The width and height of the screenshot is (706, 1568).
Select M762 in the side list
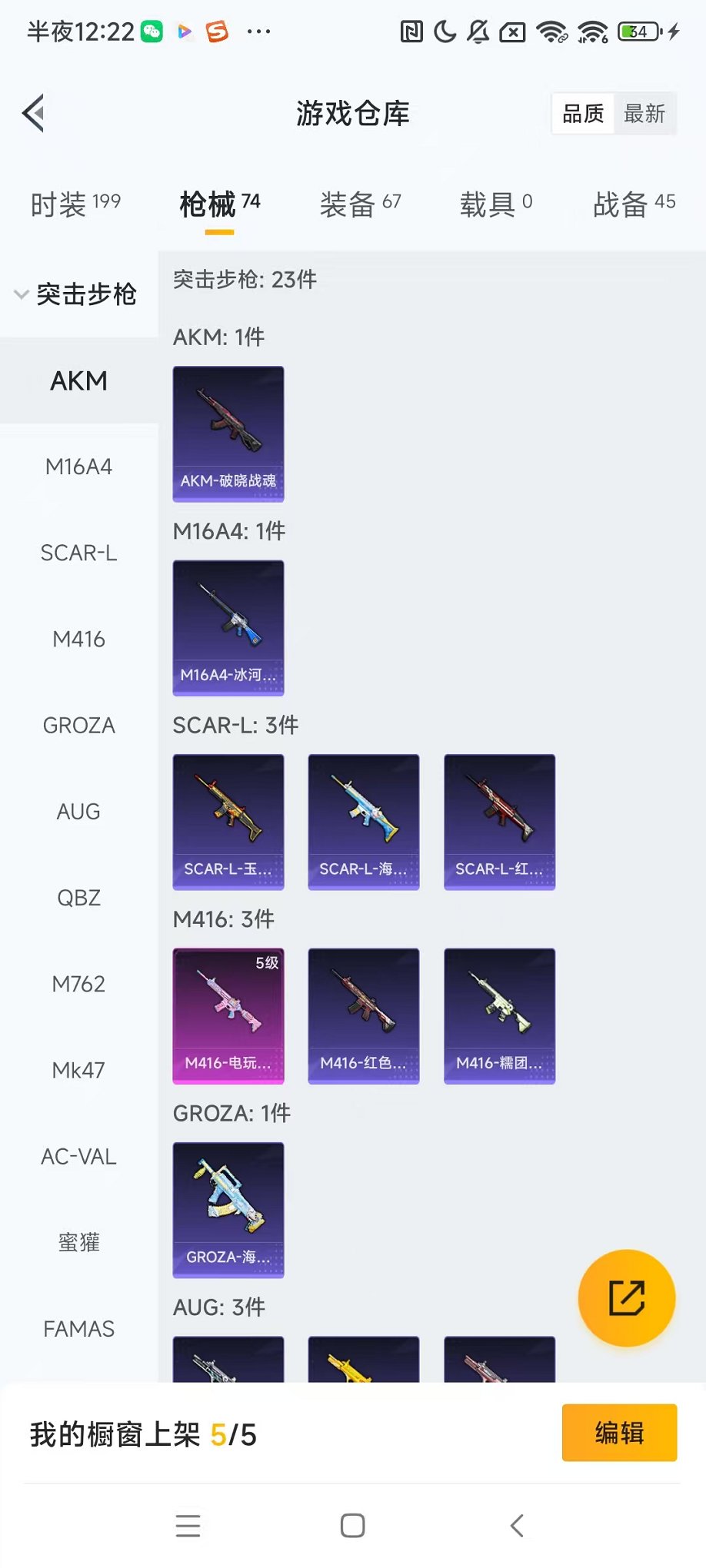pos(78,984)
